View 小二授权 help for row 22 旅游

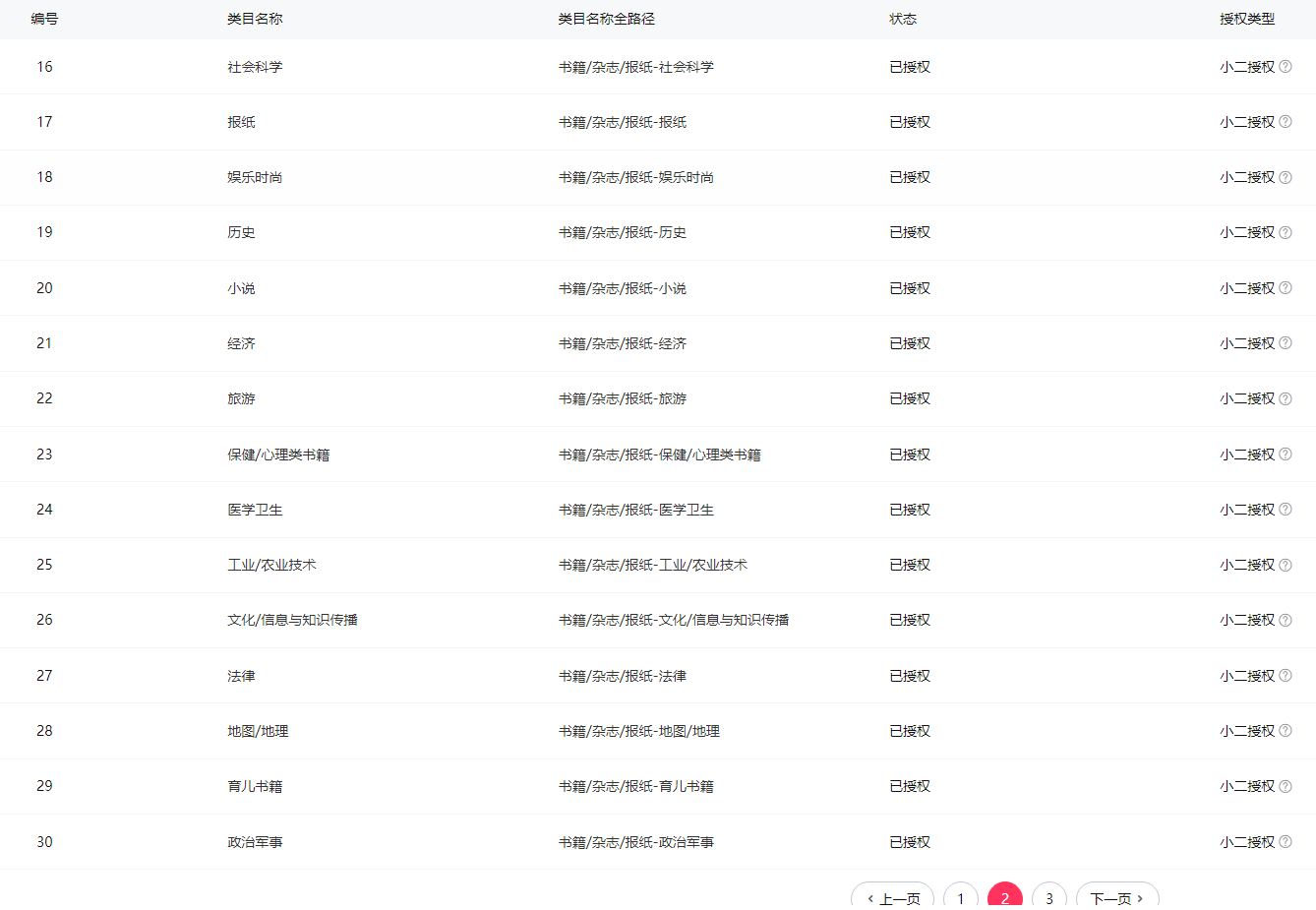tap(1286, 398)
